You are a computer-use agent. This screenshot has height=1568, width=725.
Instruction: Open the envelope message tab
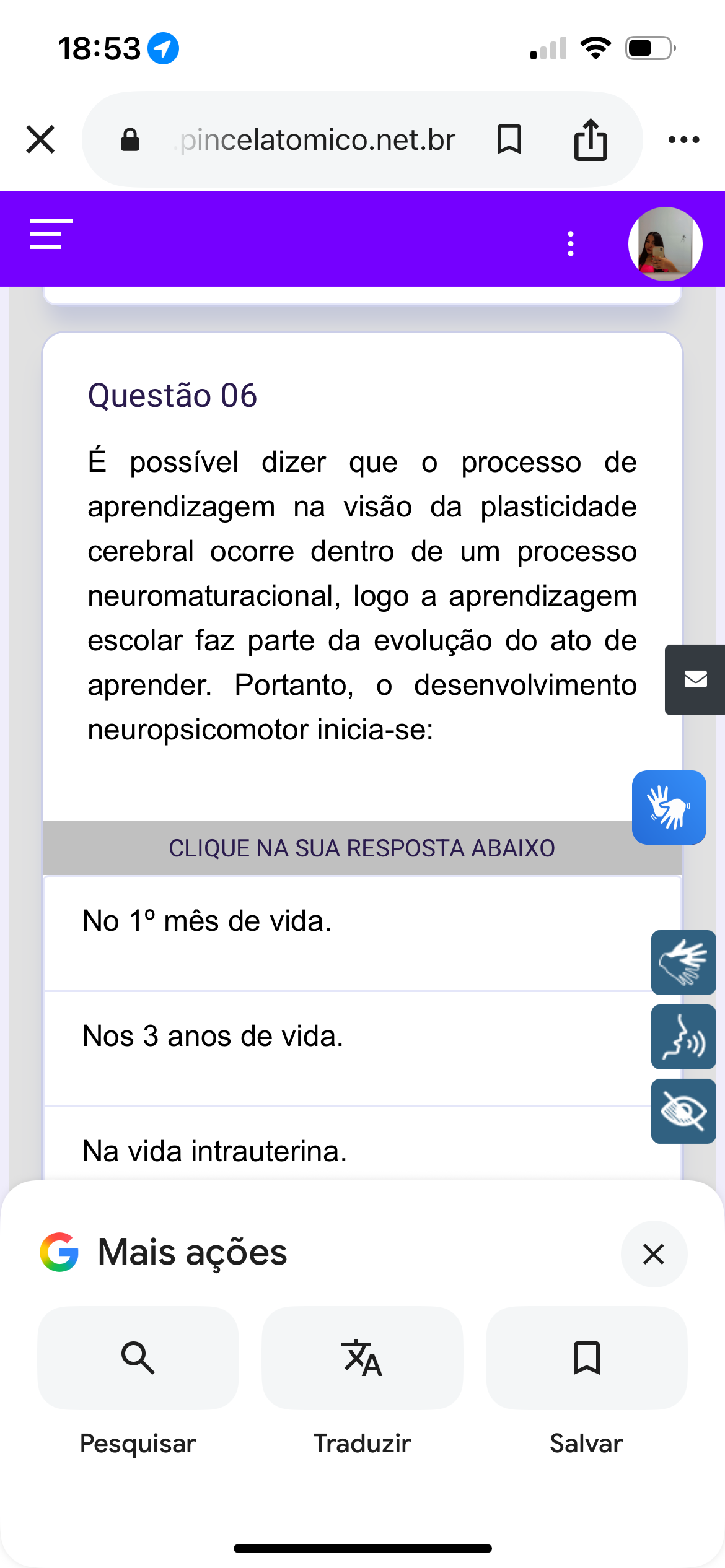pyautogui.click(x=695, y=679)
